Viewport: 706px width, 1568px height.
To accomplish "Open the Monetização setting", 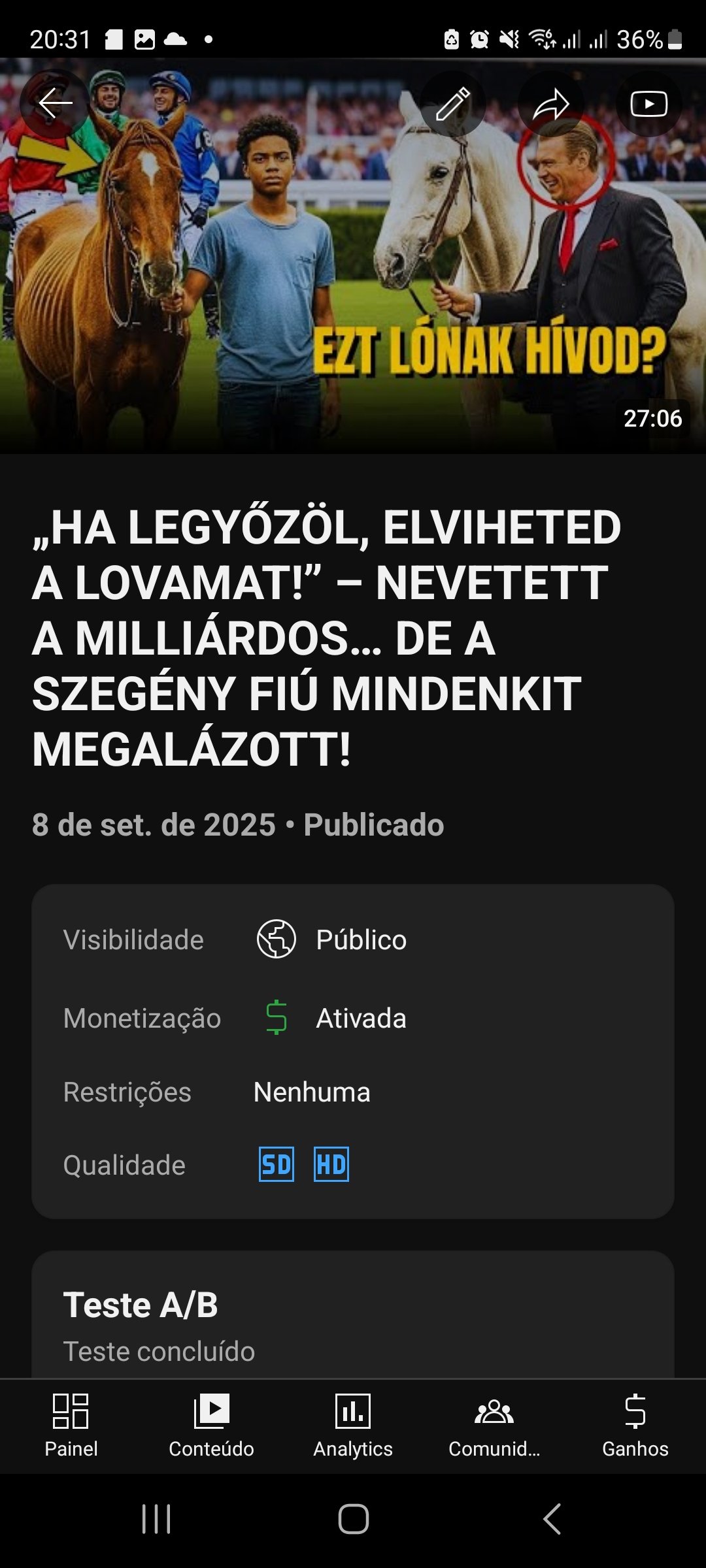I will (353, 1018).
